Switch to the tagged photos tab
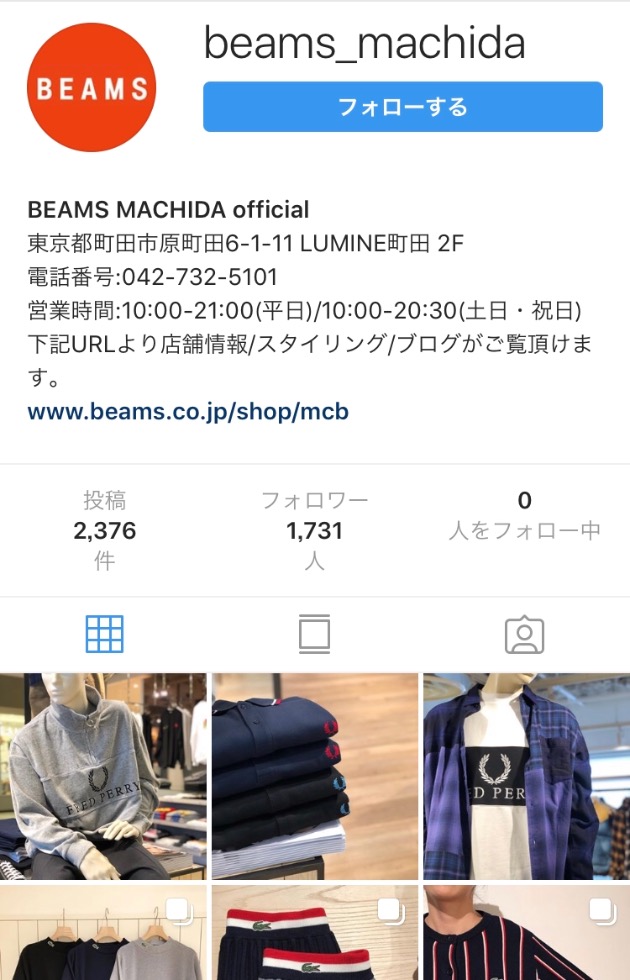This screenshot has width=630, height=980. 524,634
